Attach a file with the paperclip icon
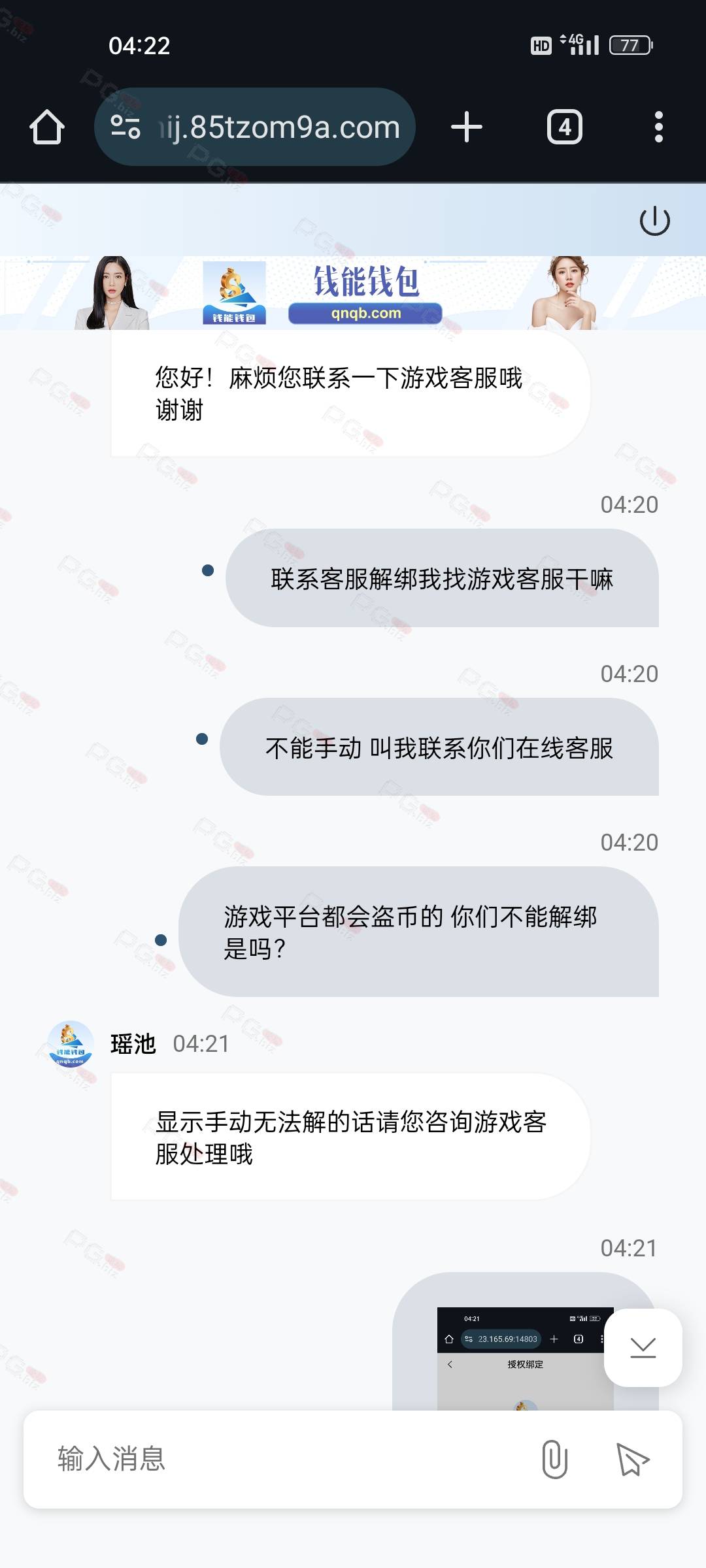706x1568 pixels. [554, 1459]
